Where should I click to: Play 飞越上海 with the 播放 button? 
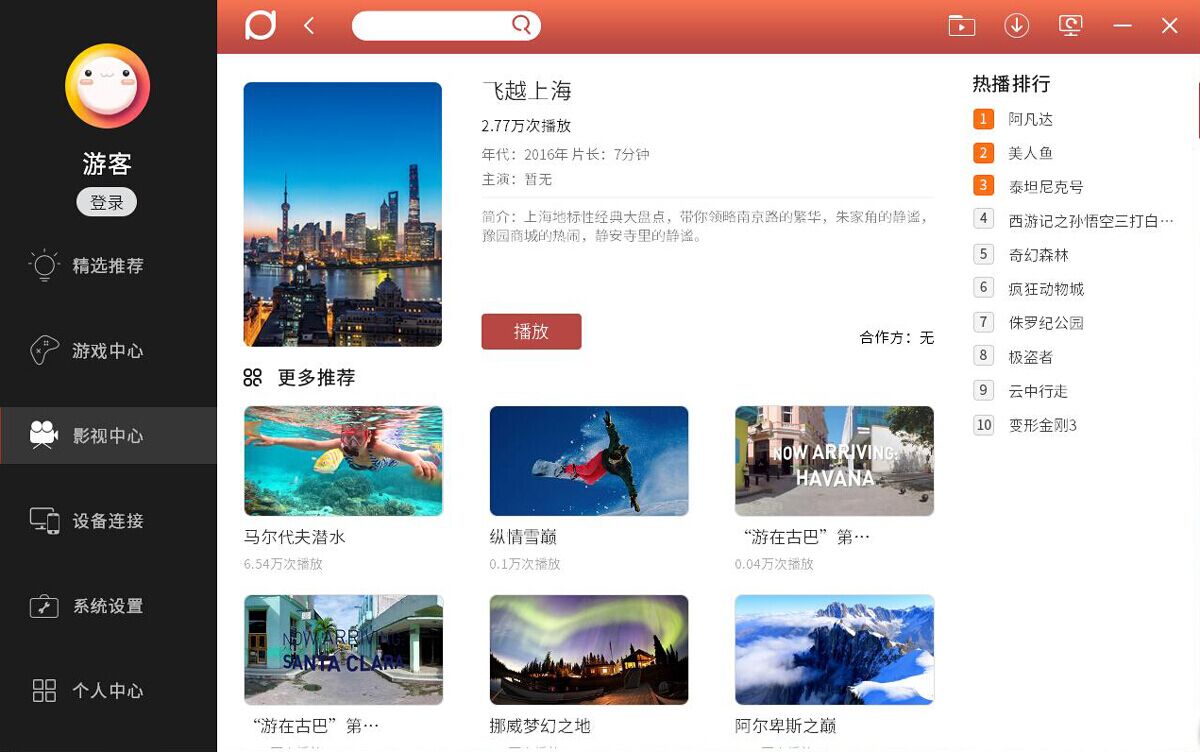(531, 331)
